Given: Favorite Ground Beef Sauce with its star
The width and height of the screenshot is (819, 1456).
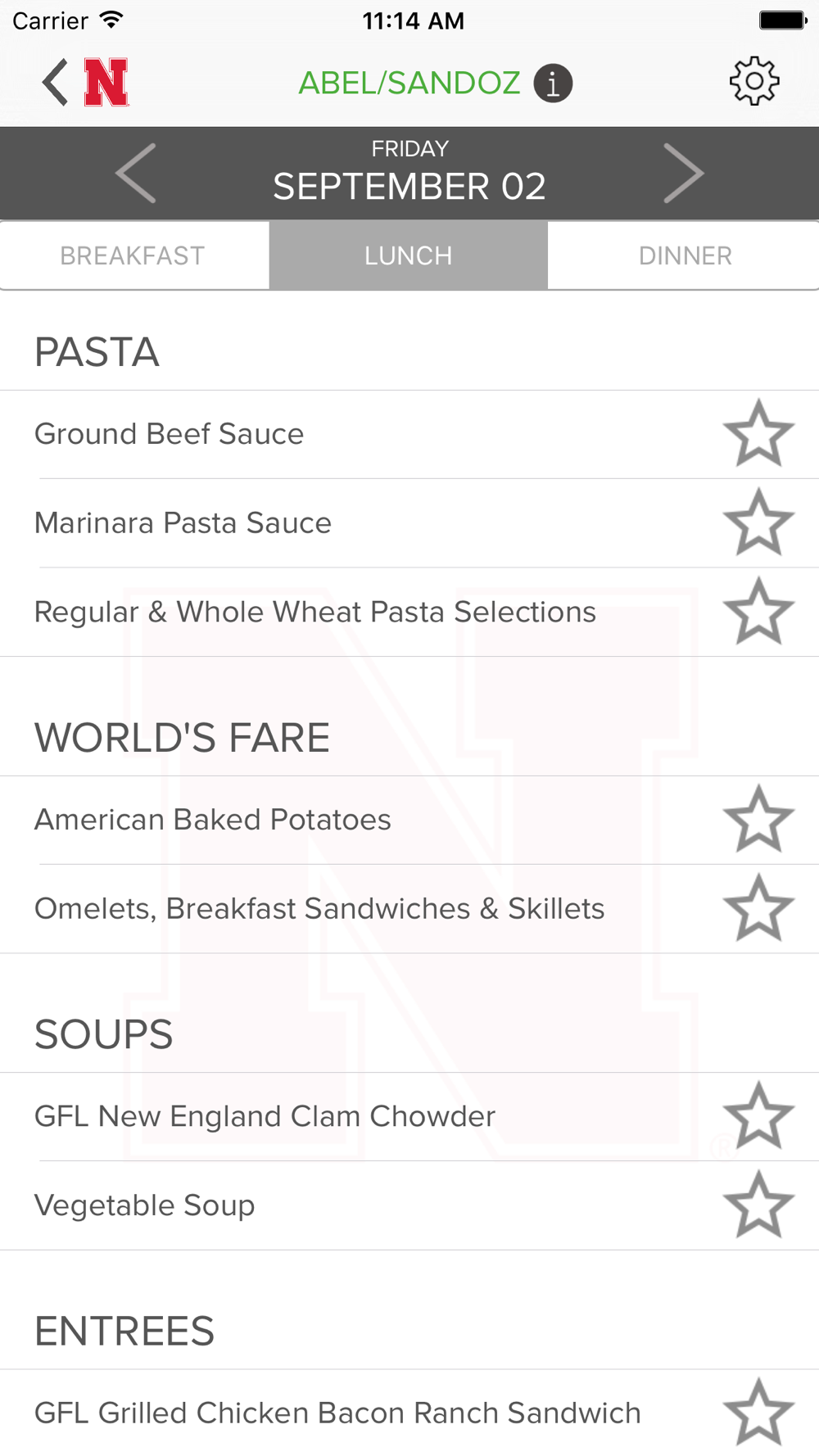Looking at the screenshot, I should point(758,433).
